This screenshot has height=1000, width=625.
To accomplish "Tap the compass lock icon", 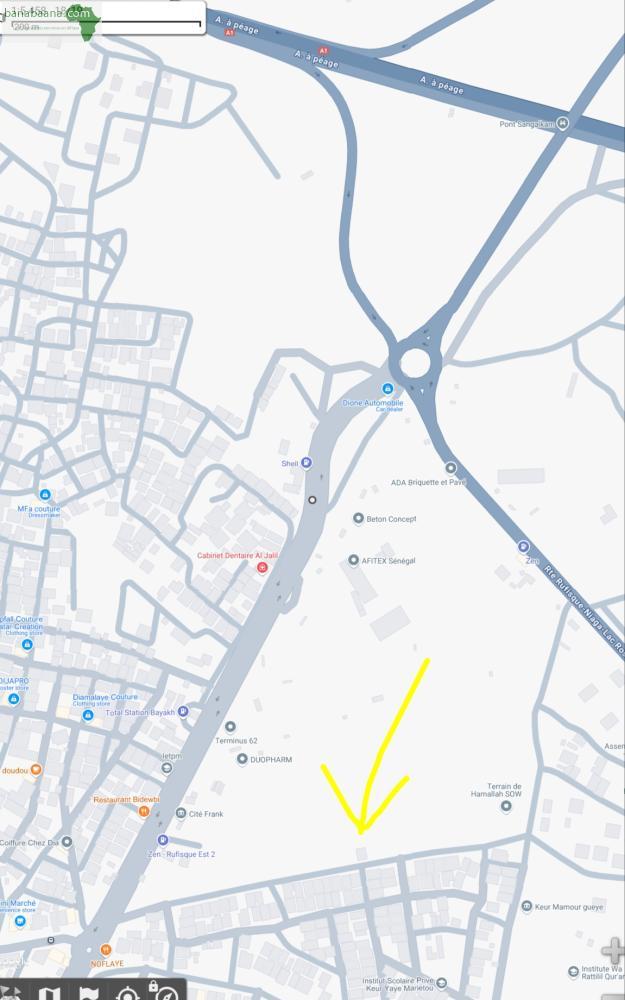I will pyautogui.click(x=165, y=991).
